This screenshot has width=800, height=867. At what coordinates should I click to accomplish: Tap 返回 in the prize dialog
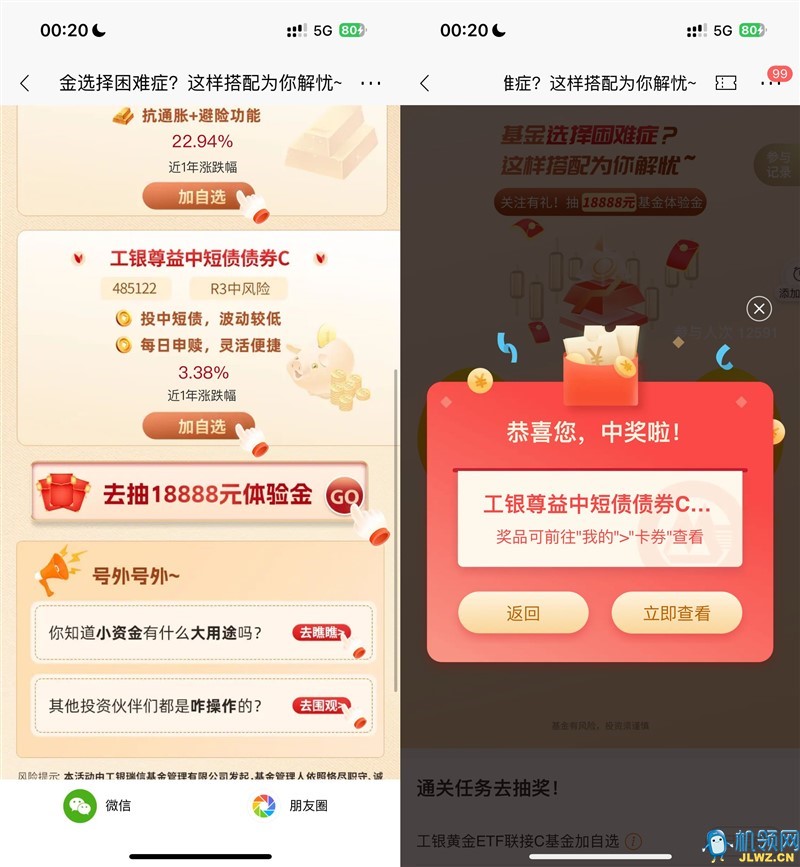point(523,613)
